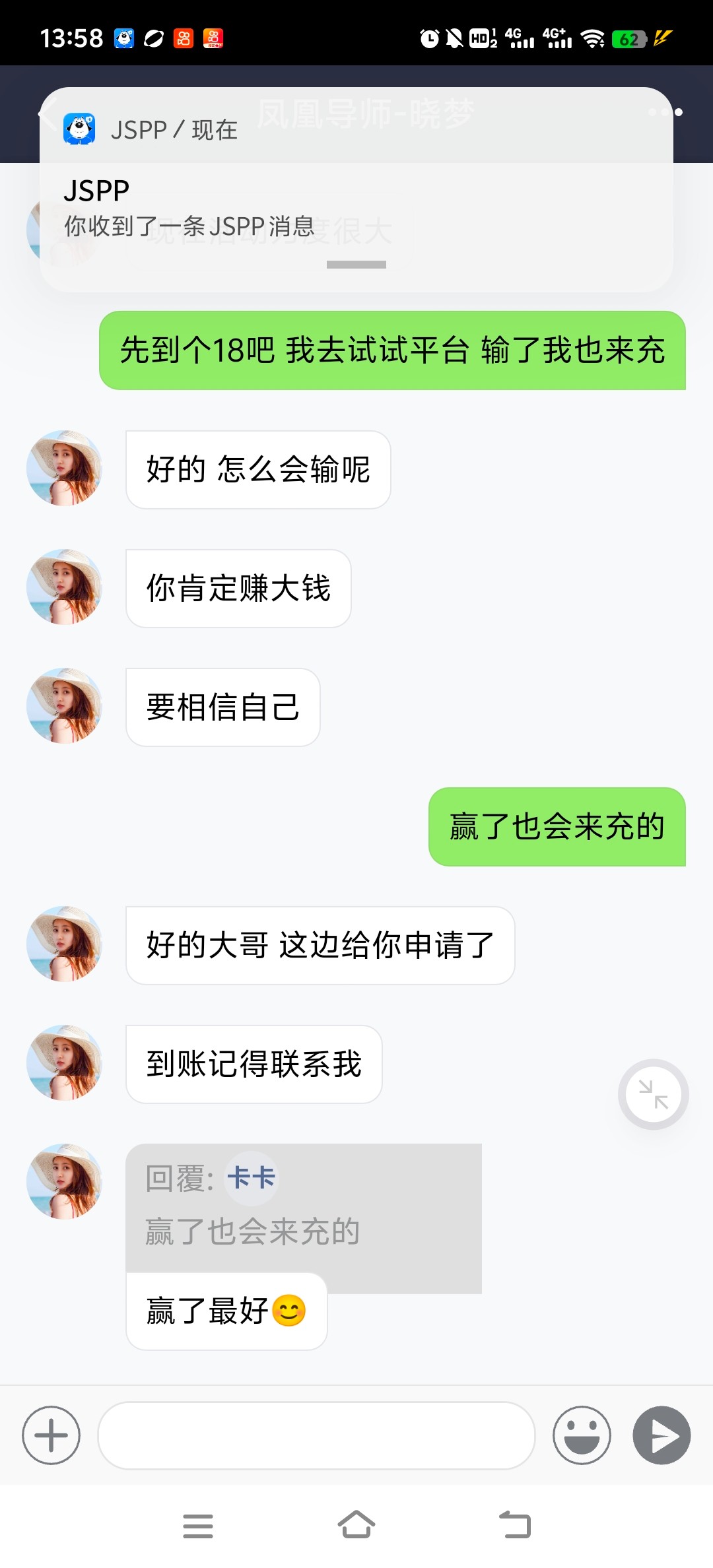Tap the system back button
The width and height of the screenshot is (713, 1568).
pyautogui.click(x=515, y=1525)
